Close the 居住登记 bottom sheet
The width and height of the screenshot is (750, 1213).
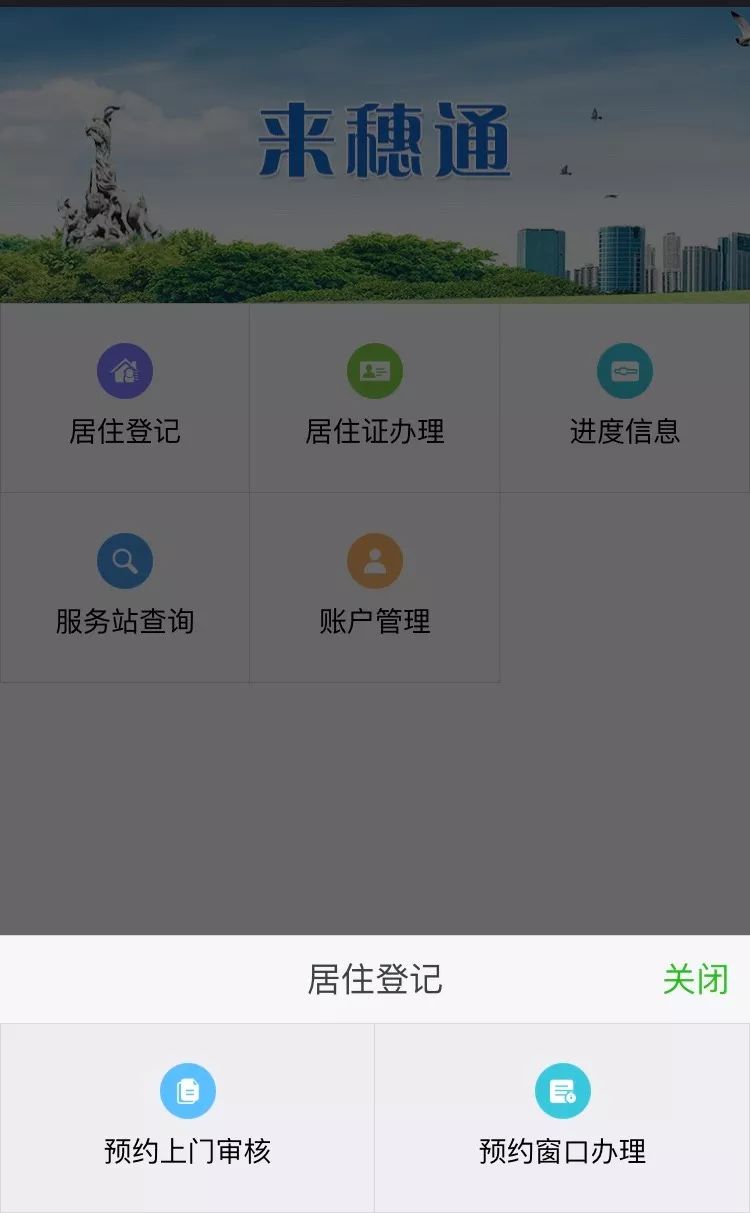coord(695,979)
